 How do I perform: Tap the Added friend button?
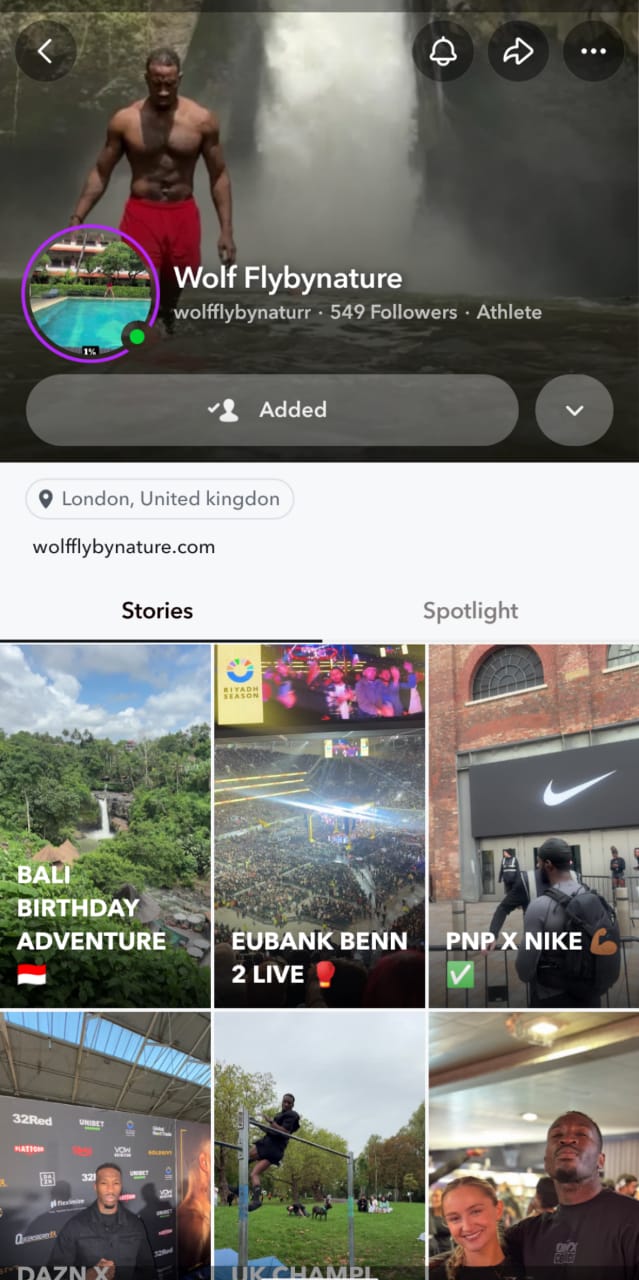tap(272, 410)
